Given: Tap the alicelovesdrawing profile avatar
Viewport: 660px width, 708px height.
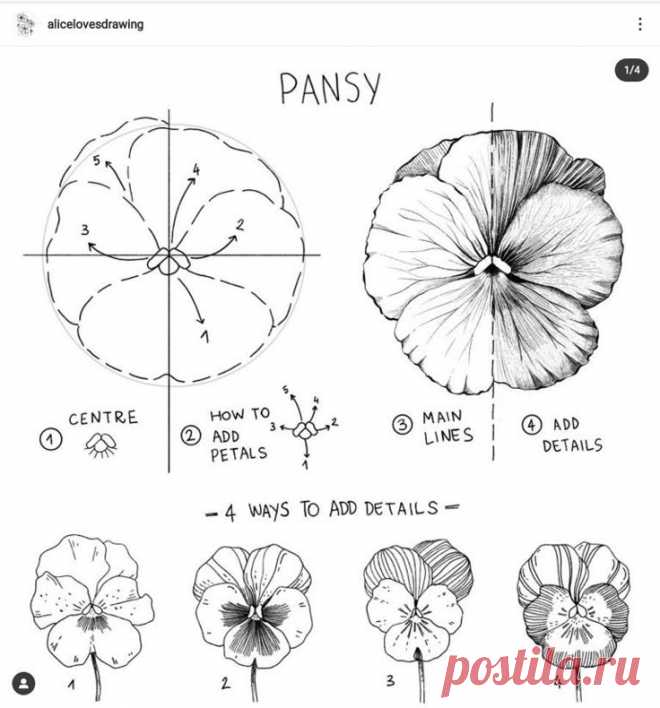Looking at the screenshot, I should pyautogui.click(x=25, y=24).
